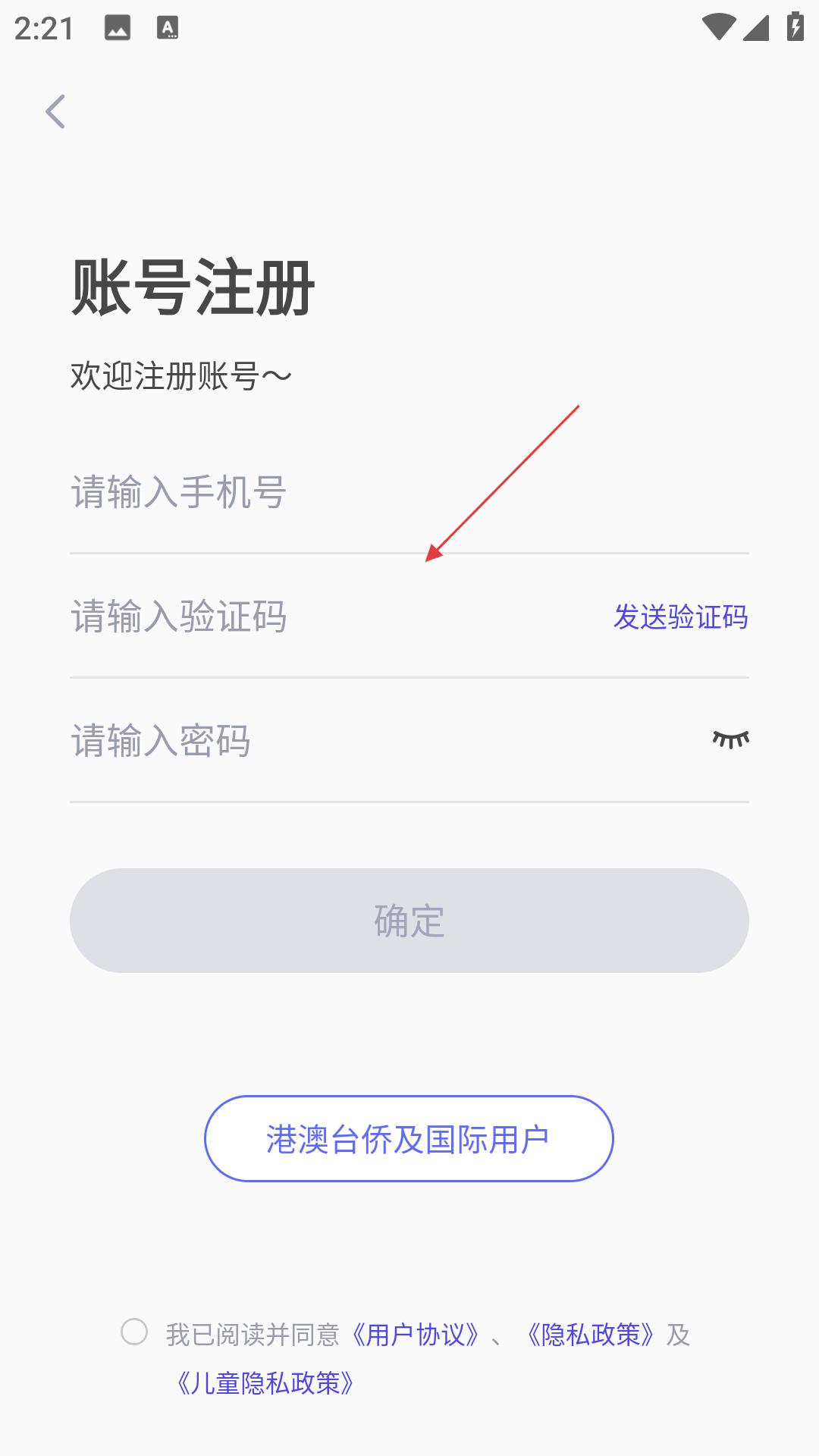Open 港澳台侨及国际用户 registration
819x1456 pixels.
pyautogui.click(x=409, y=1138)
